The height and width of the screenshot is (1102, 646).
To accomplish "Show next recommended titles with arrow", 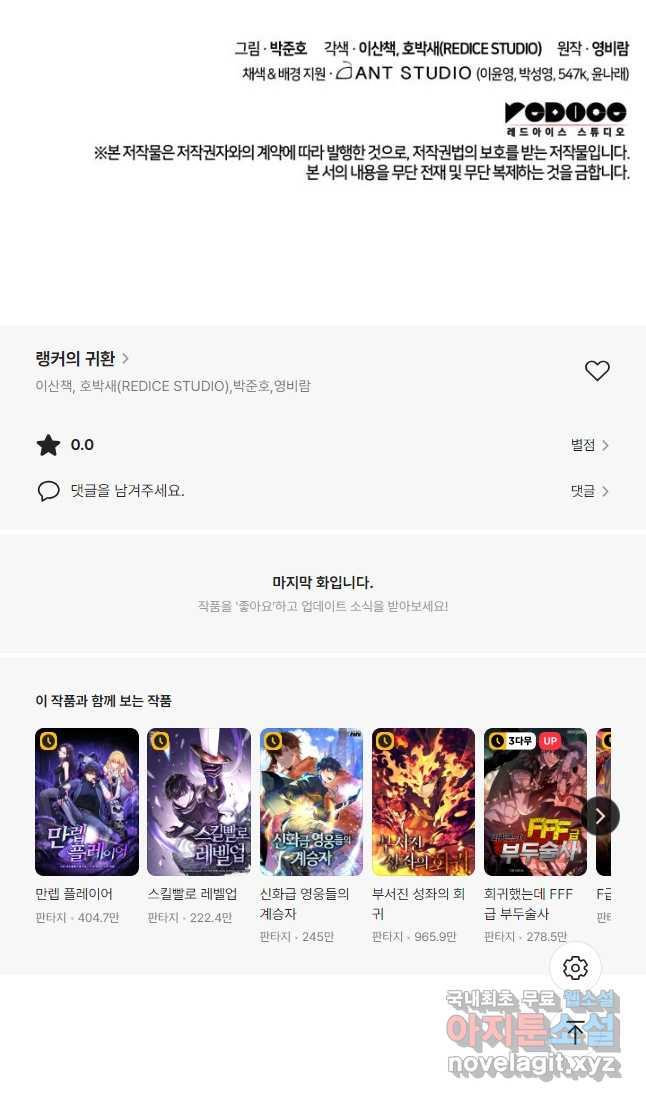I will click(600, 816).
